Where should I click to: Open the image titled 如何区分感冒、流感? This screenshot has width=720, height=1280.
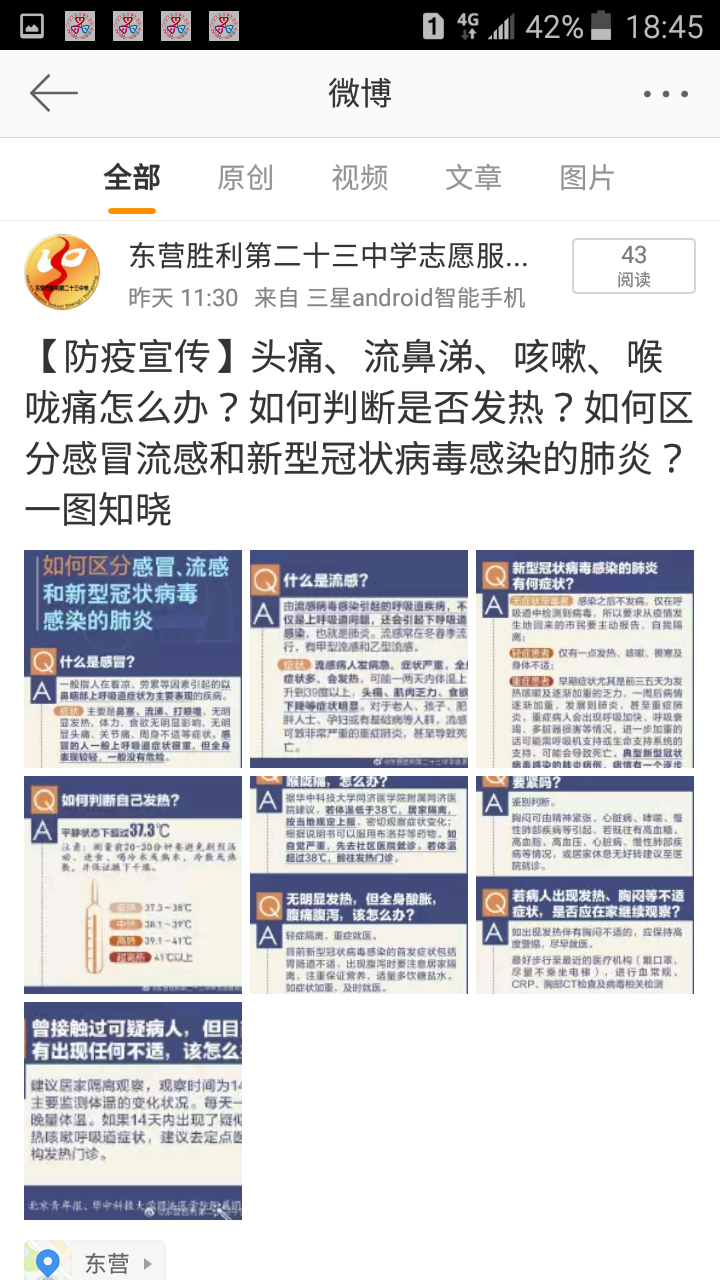pyautogui.click(x=133, y=659)
